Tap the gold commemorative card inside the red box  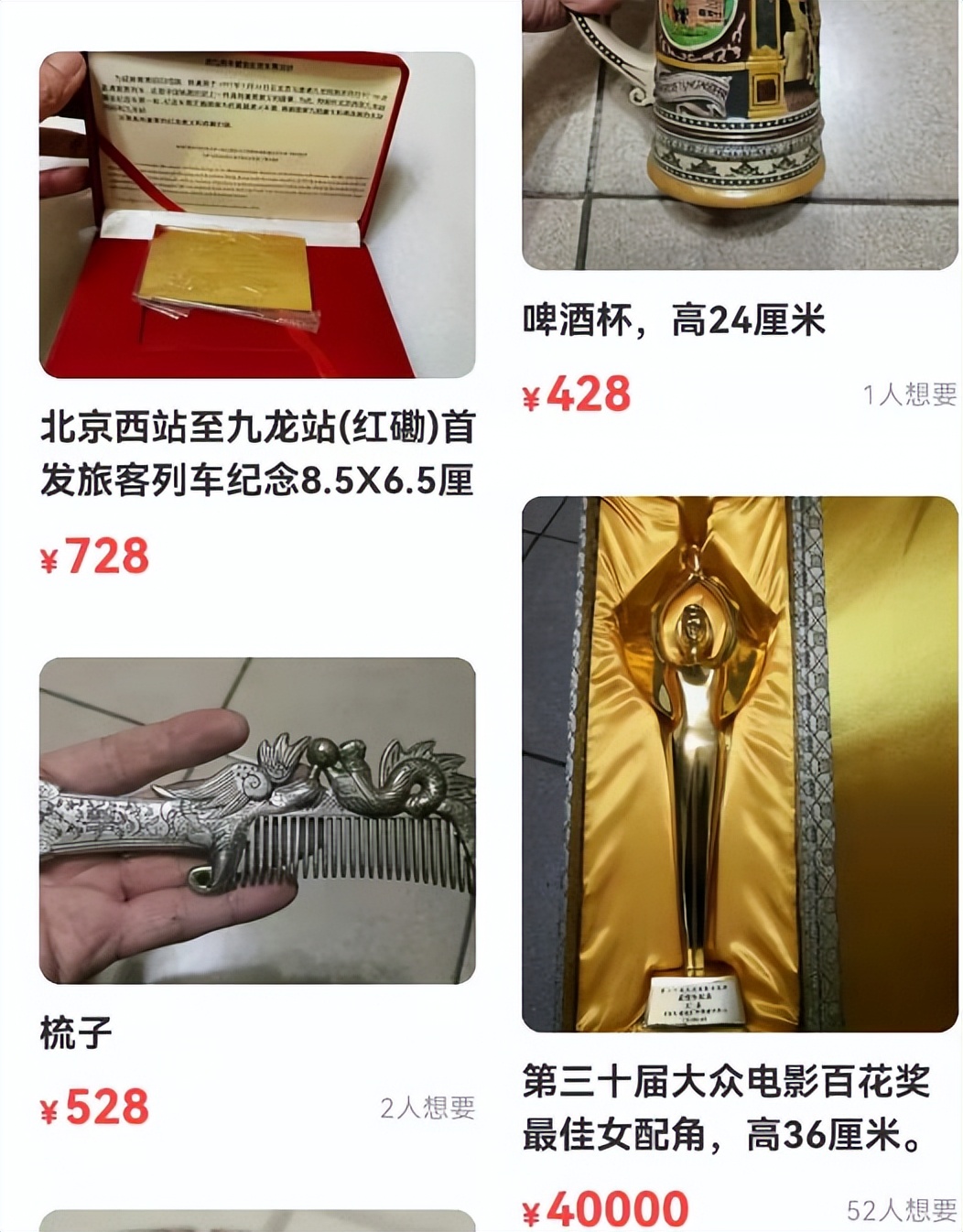[x=229, y=261]
